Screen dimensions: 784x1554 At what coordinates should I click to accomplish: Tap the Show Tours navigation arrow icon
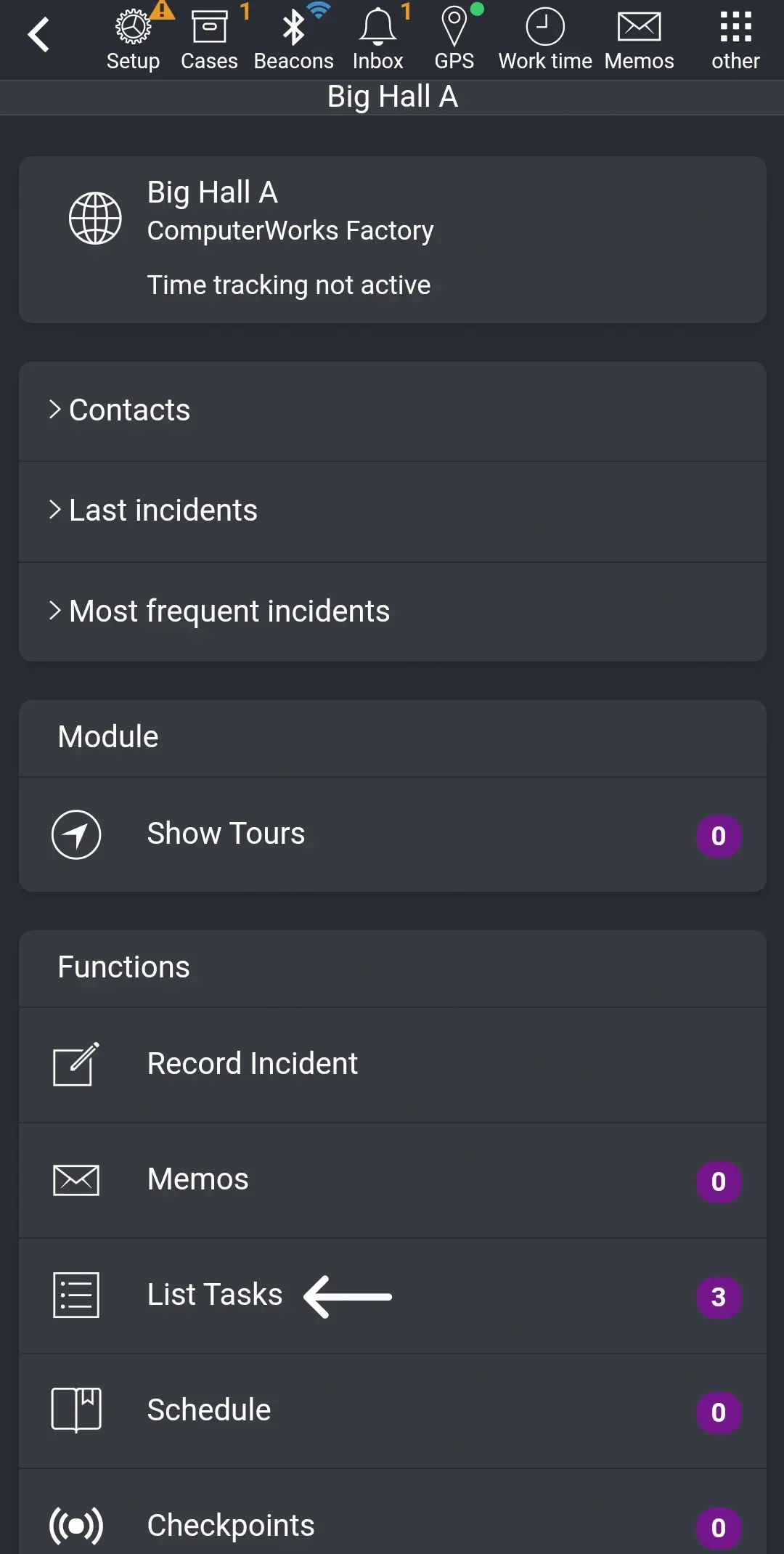point(76,834)
